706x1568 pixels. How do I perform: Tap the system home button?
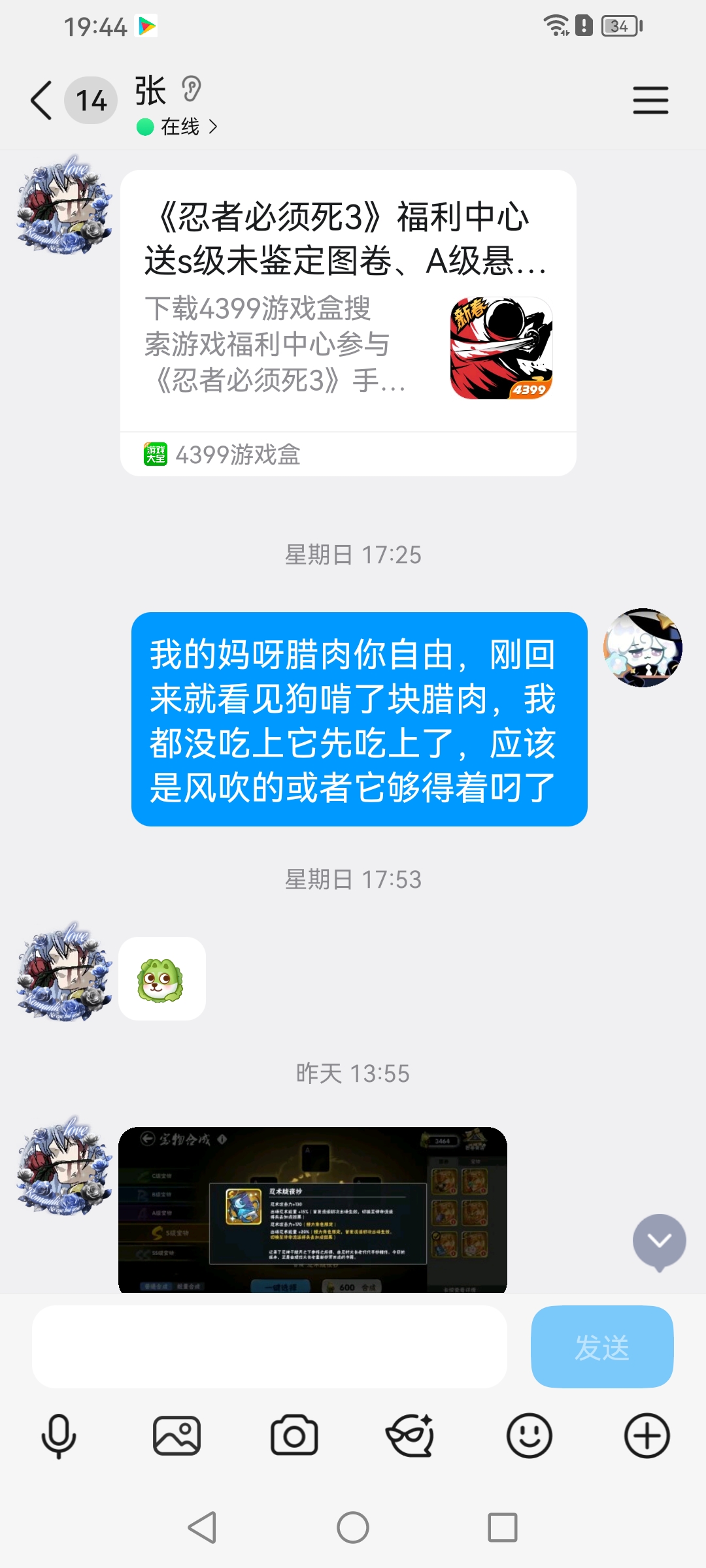[x=353, y=1527]
